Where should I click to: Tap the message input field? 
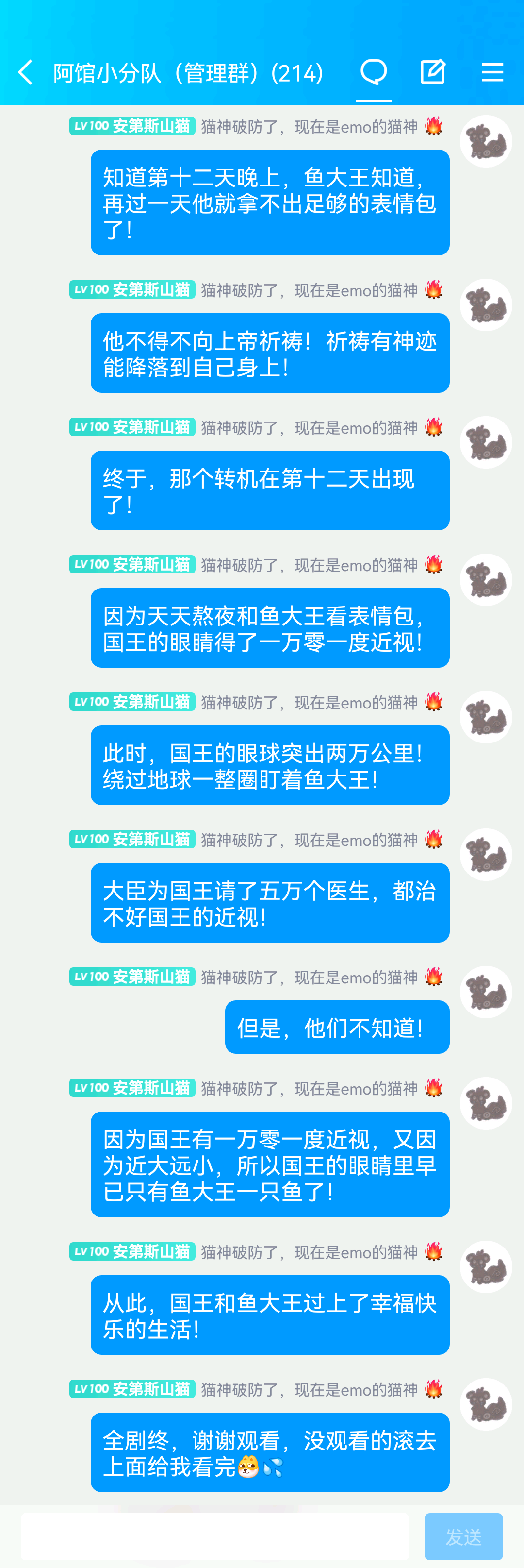[214, 1536]
